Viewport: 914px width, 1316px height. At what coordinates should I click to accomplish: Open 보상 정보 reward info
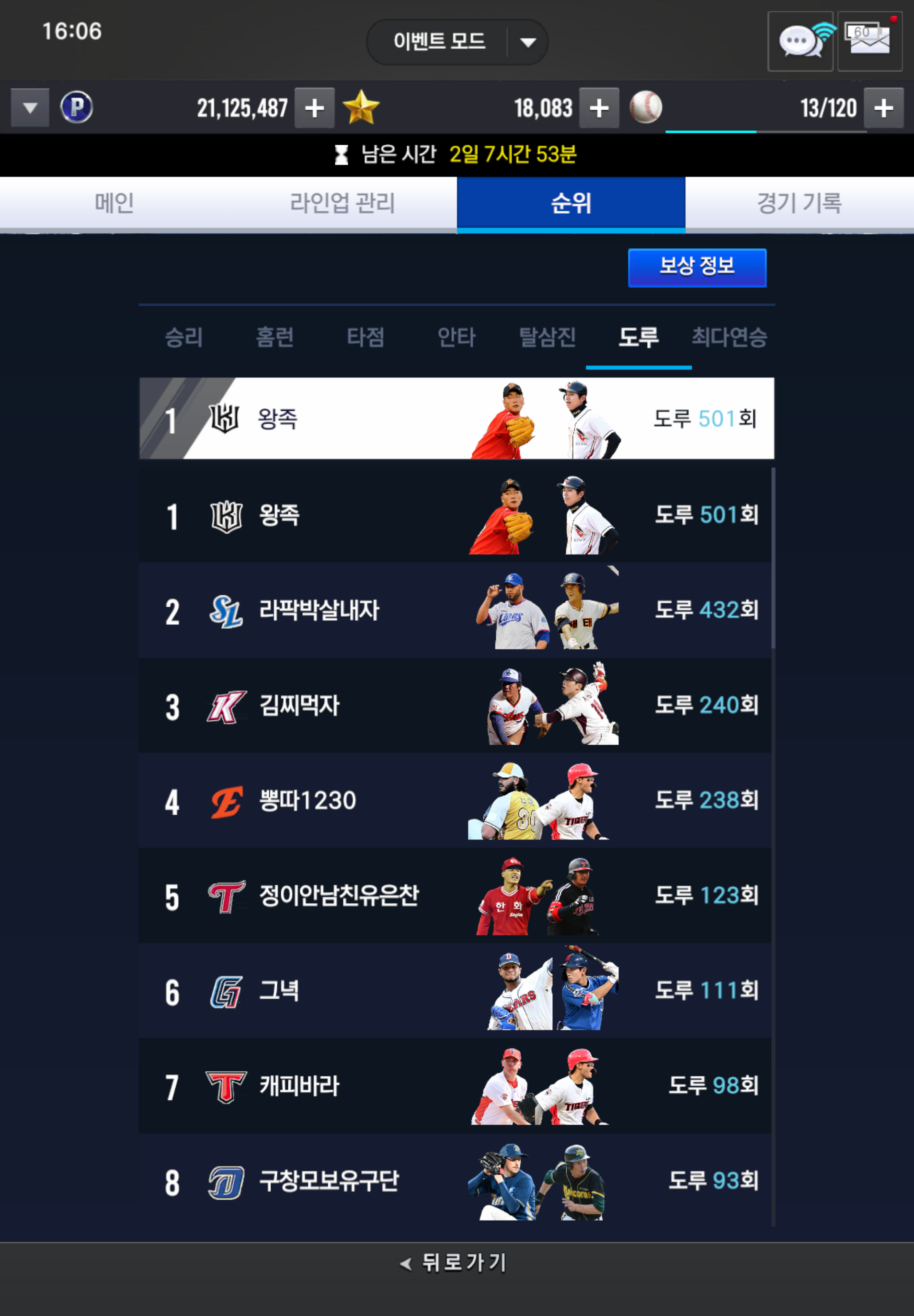point(697,267)
